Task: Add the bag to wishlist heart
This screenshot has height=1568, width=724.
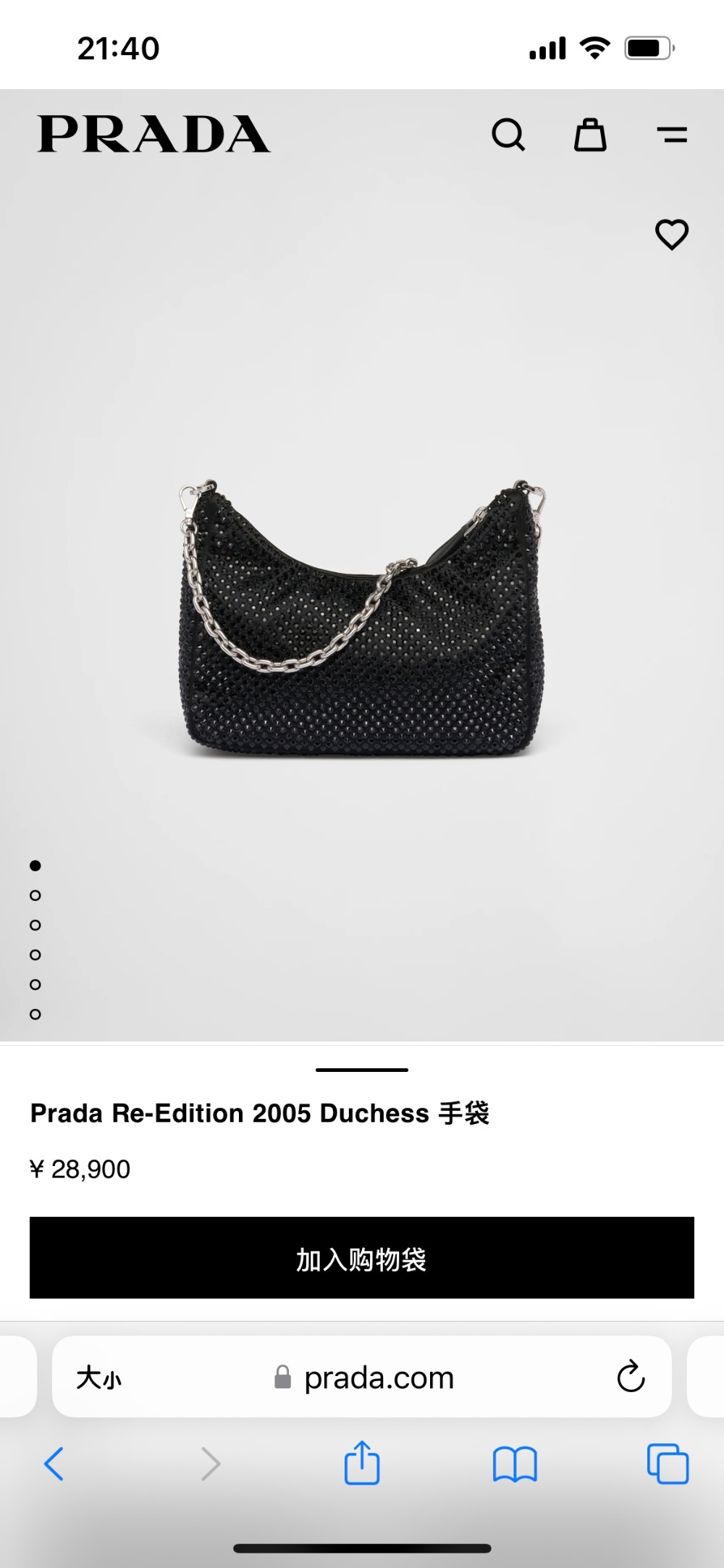Action: (x=671, y=235)
